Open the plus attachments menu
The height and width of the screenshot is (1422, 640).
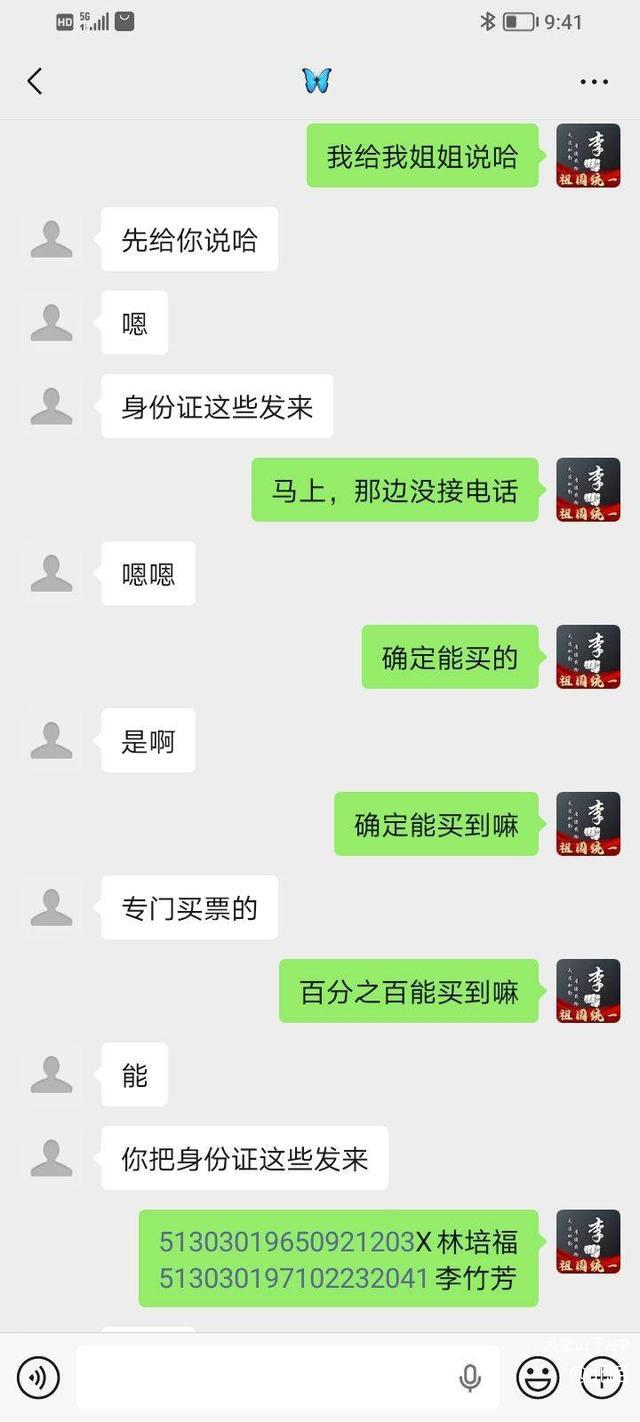[x=602, y=1379]
